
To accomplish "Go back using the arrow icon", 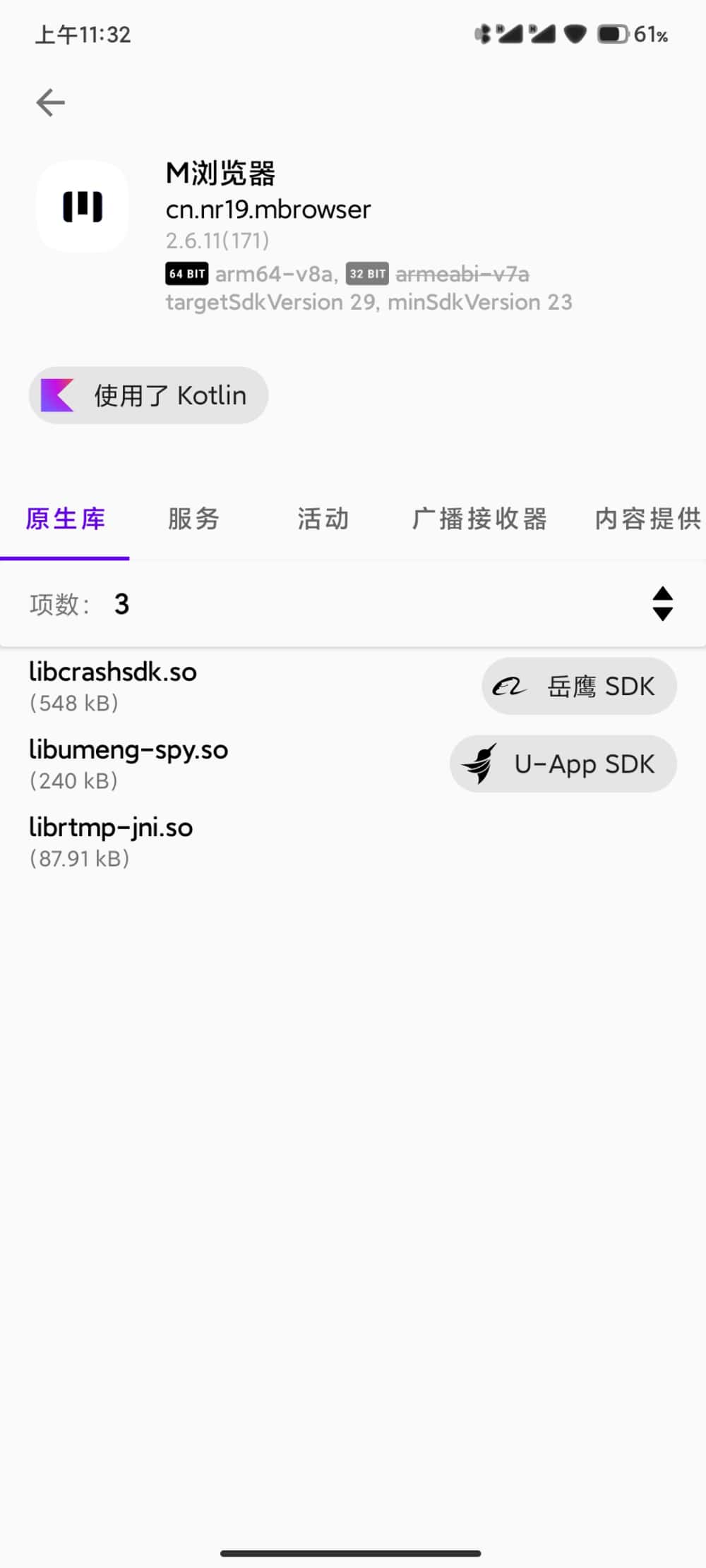I will [50, 103].
